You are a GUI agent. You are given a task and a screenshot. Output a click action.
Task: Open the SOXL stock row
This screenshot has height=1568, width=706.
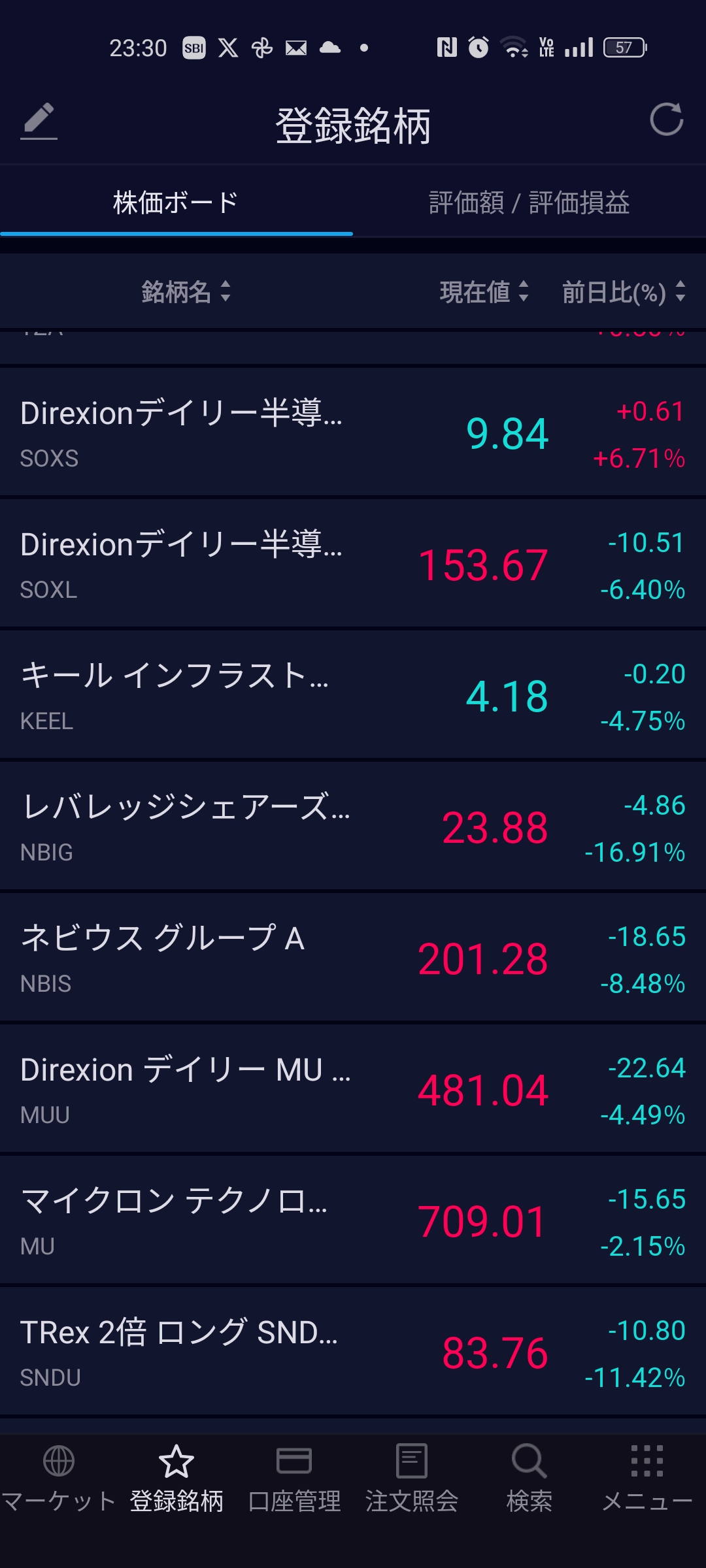tap(353, 563)
